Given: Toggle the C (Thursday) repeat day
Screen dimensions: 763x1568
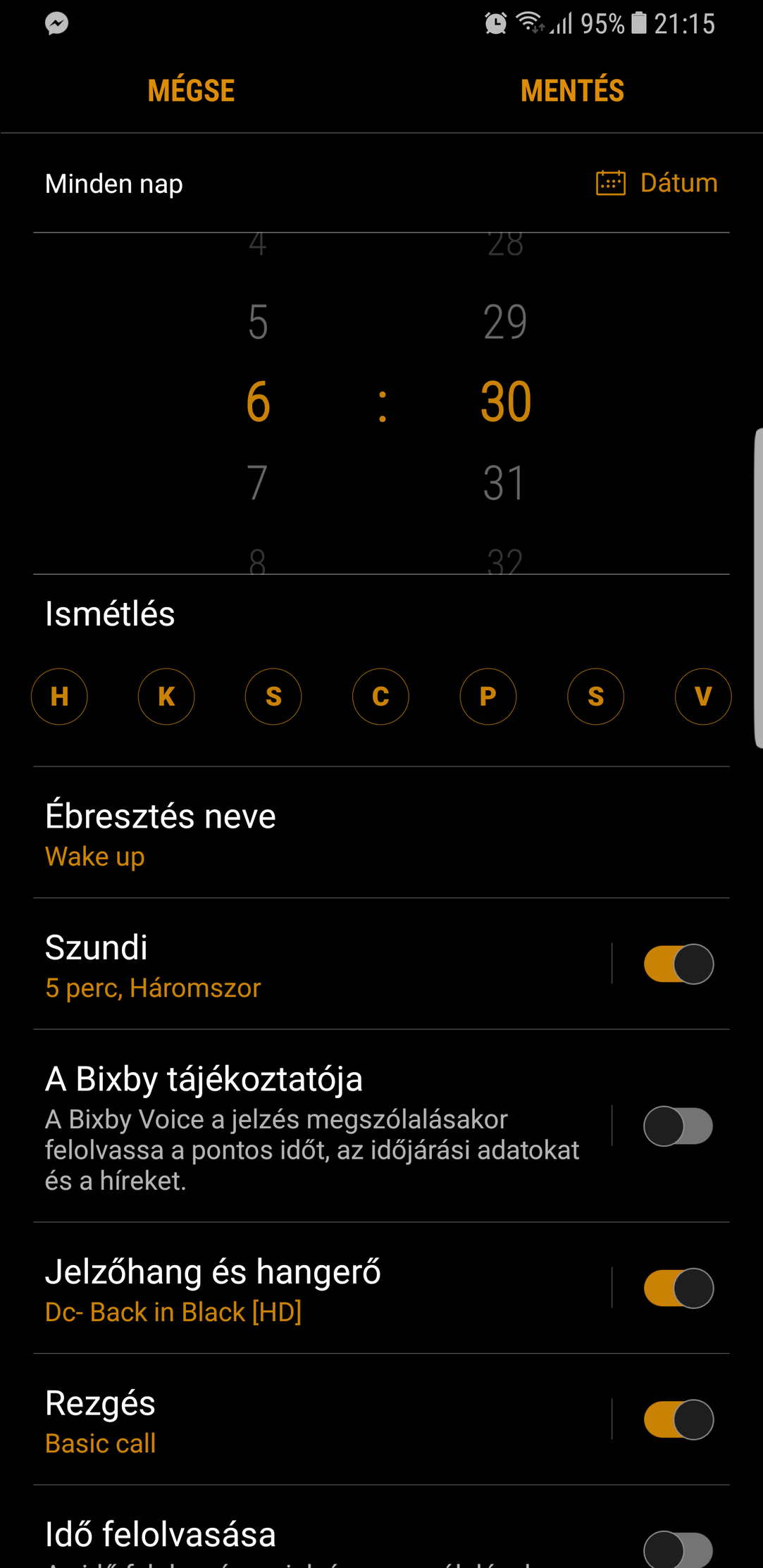Looking at the screenshot, I should (380, 697).
